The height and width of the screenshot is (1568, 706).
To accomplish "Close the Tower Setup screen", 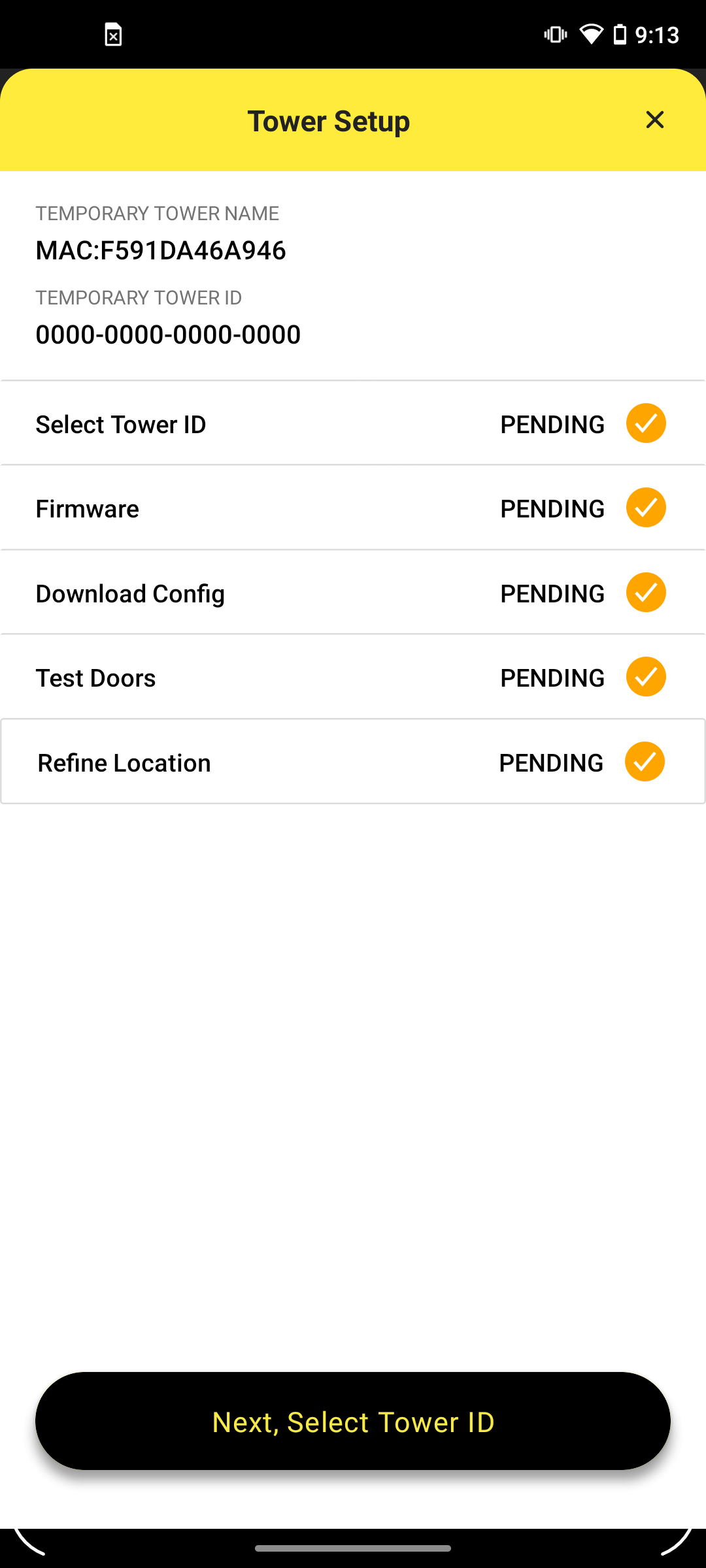I will pyautogui.click(x=654, y=120).
